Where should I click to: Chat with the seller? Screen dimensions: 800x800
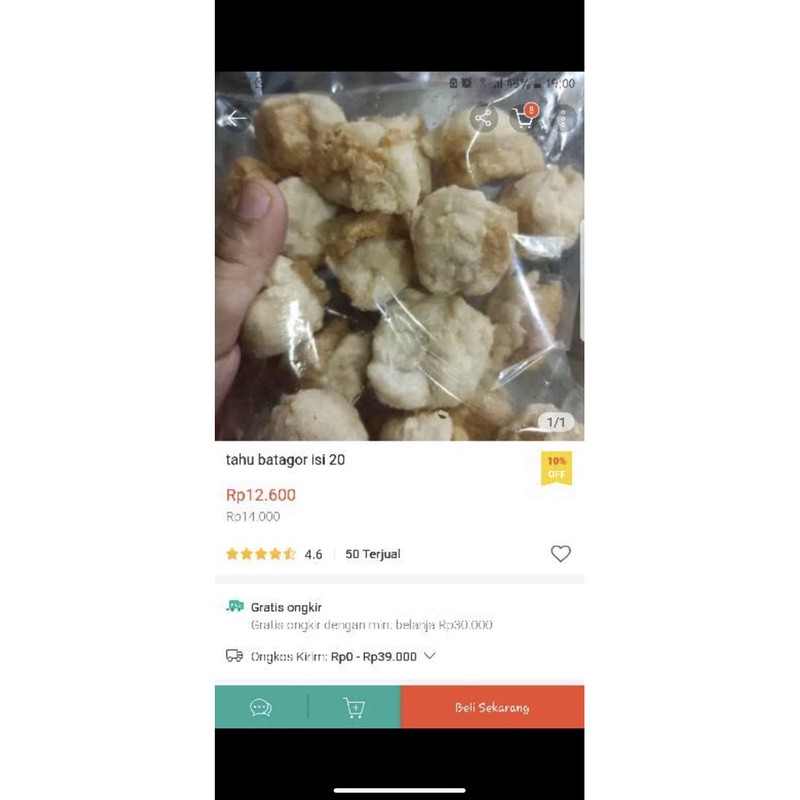tap(261, 708)
